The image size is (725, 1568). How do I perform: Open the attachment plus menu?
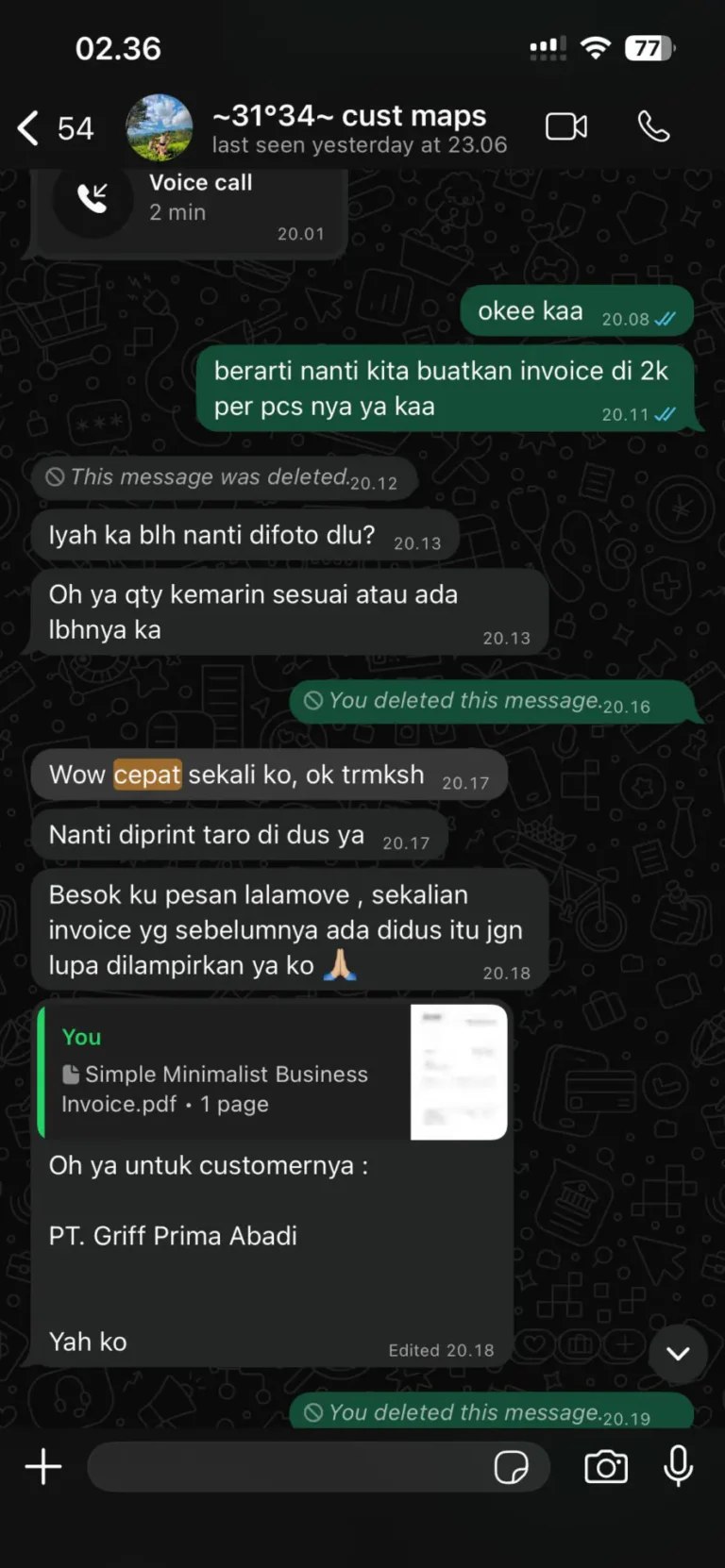(x=43, y=1467)
